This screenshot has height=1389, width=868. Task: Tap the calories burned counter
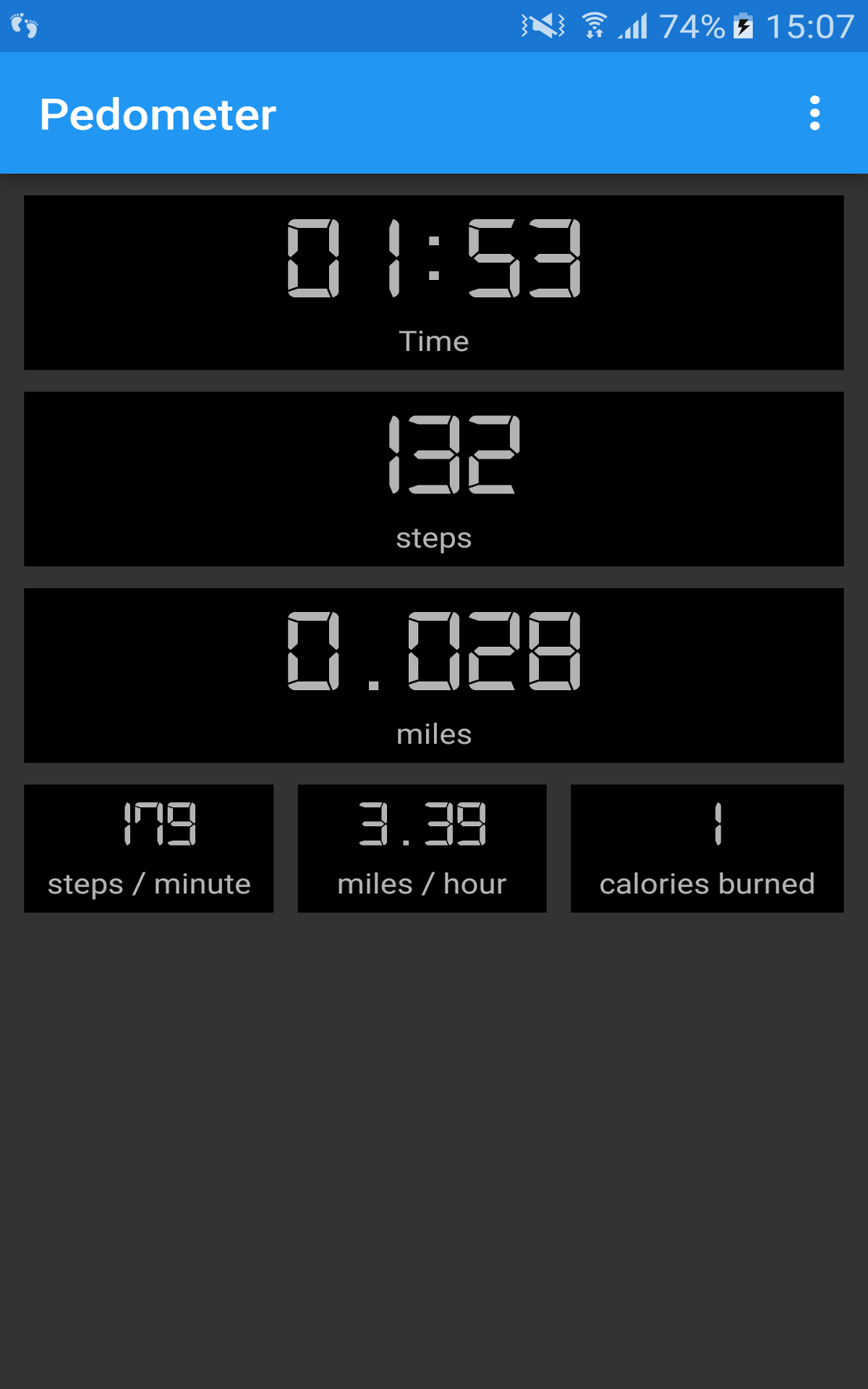click(707, 848)
